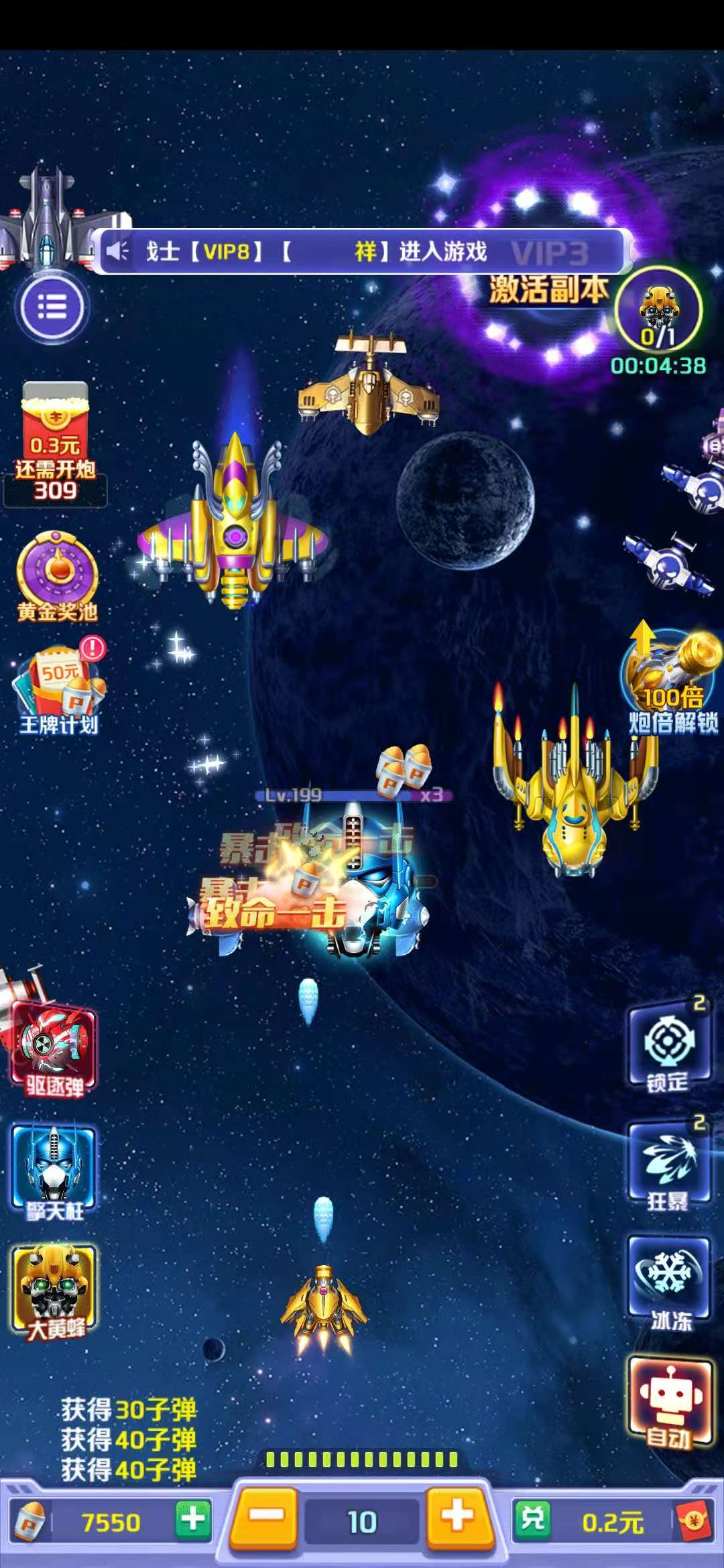Viewport: 724px width, 1568px height.
Task: Open the round list menu button
Action: (x=52, y=308)
